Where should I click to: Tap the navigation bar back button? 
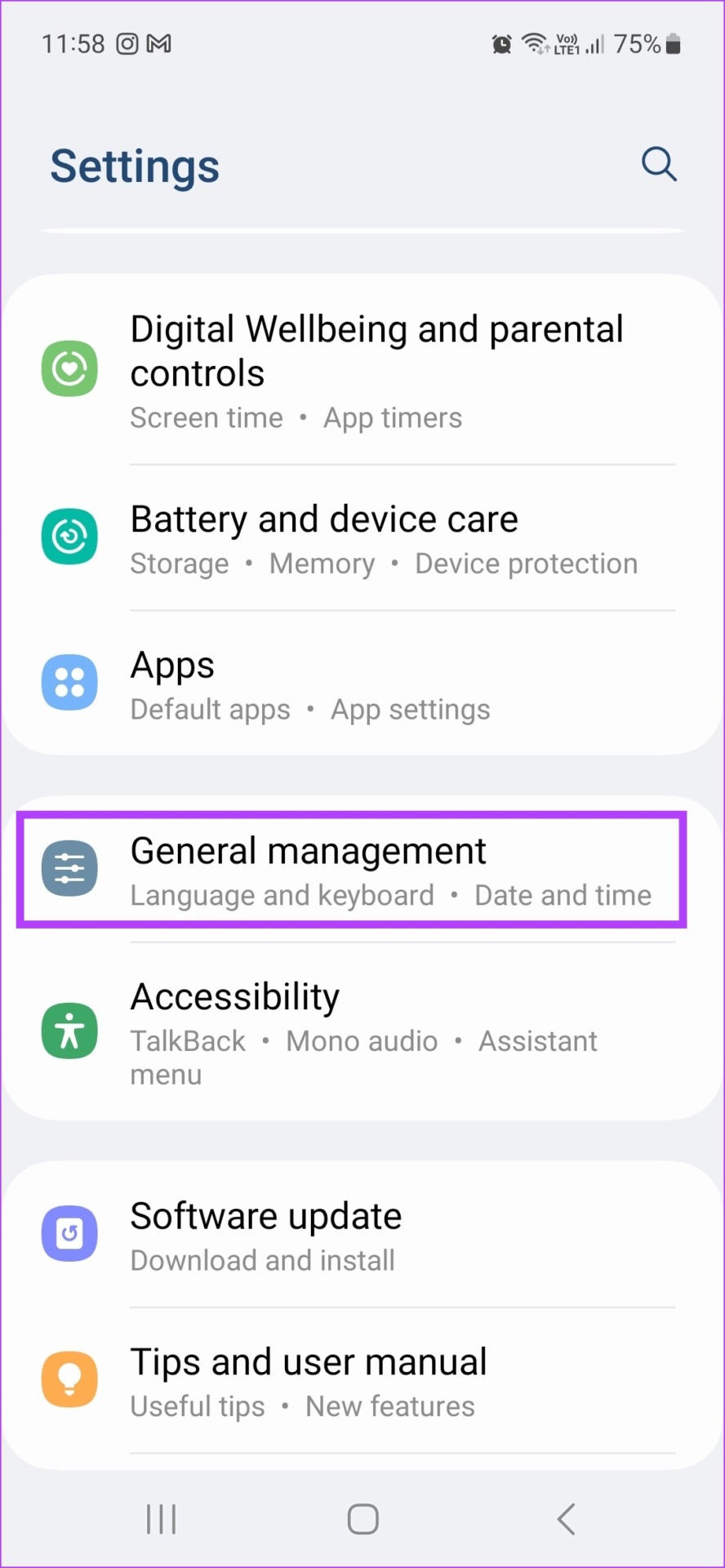566,1519
